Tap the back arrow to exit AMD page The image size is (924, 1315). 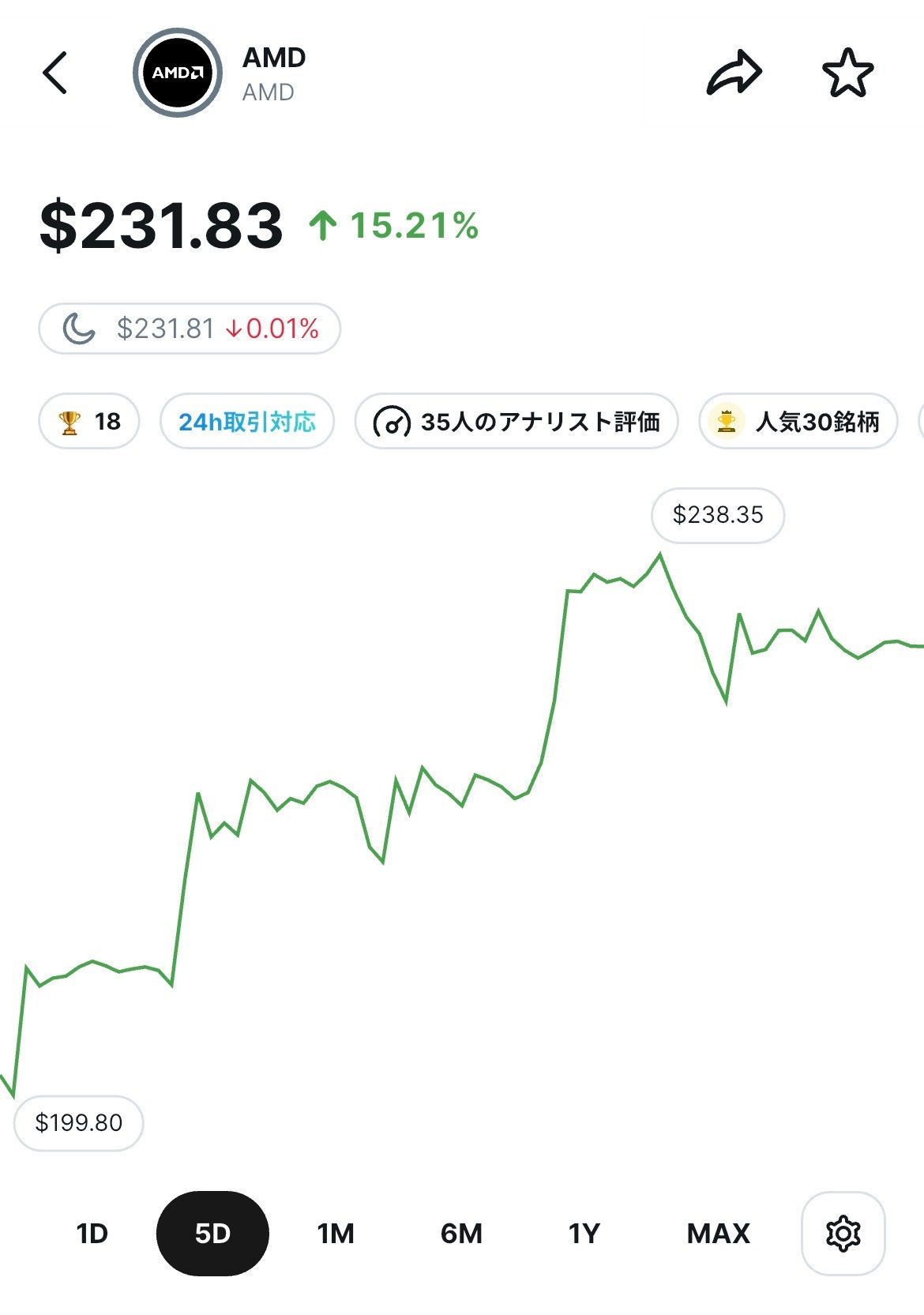54,72
